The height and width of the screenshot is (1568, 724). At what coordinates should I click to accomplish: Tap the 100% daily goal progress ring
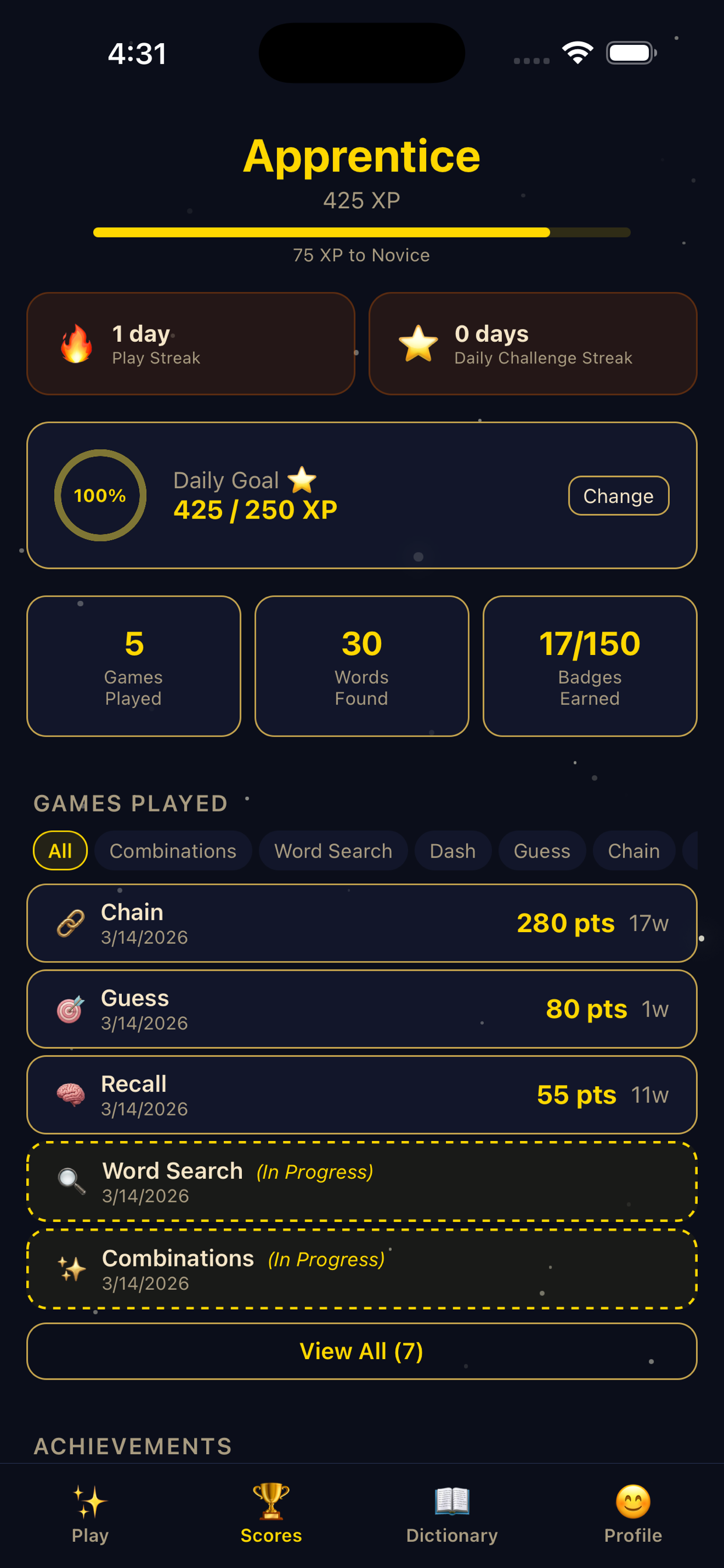click(x=100, y=495)
